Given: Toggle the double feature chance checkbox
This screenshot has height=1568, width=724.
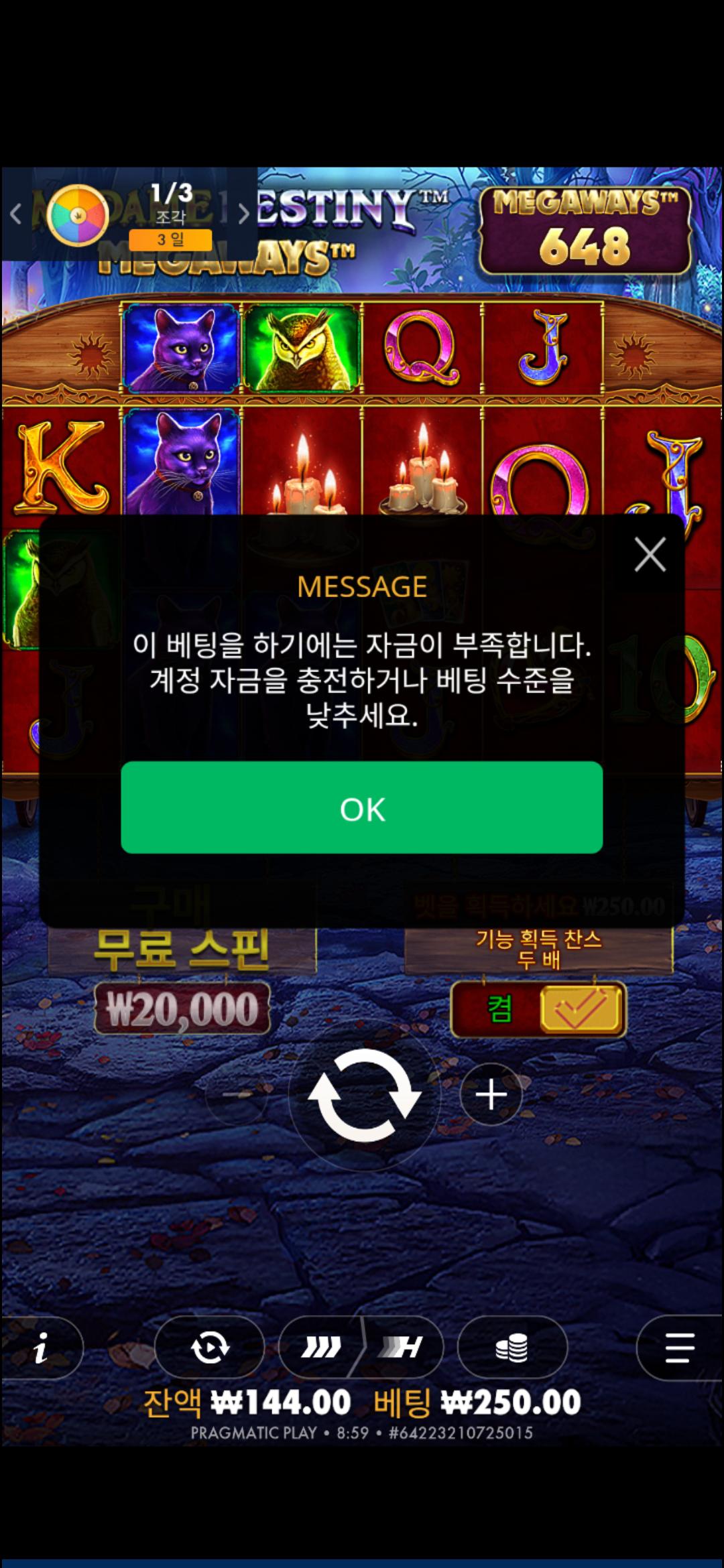Looking at the screenshot, I should pos(582,1008).
